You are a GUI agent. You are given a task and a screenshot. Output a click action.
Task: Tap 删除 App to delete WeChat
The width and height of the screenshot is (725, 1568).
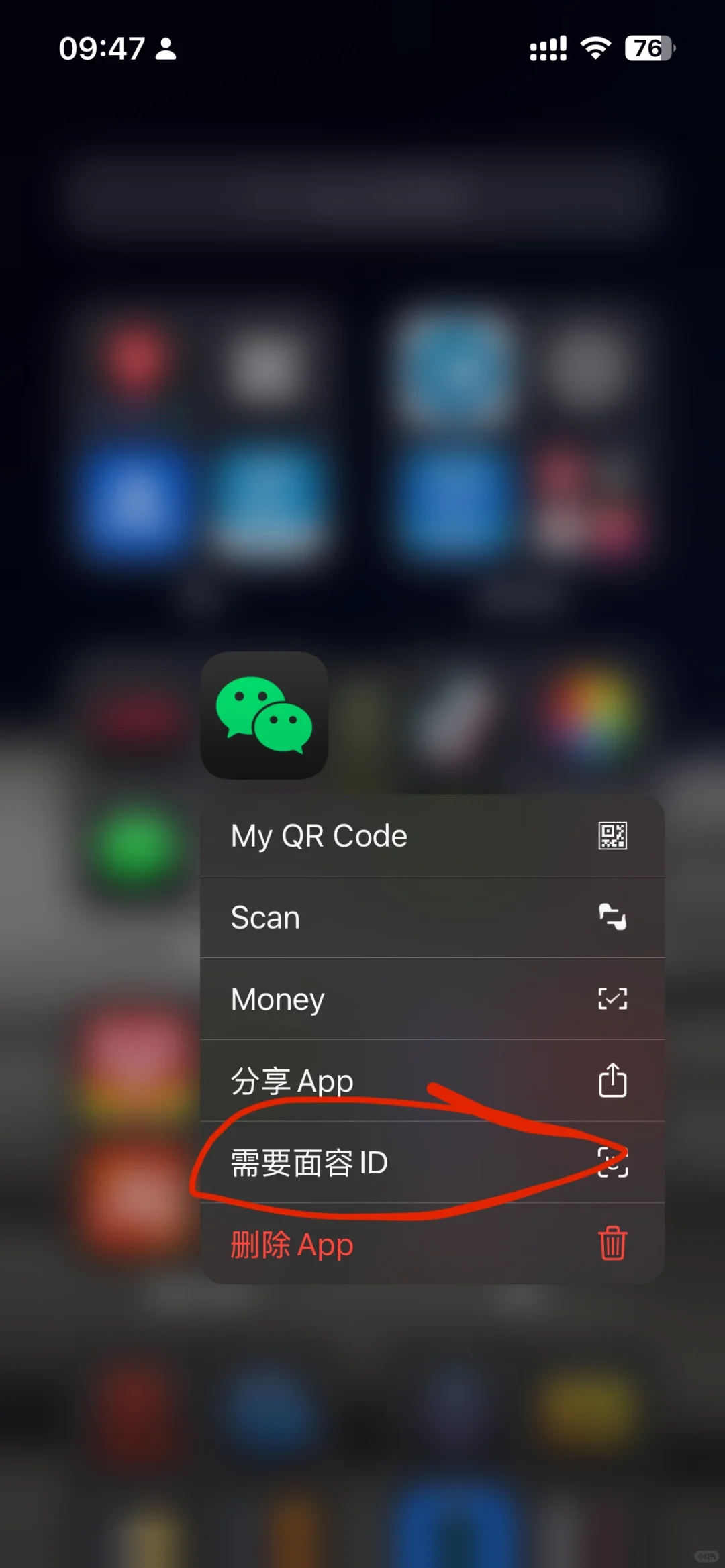[431, 1245]
